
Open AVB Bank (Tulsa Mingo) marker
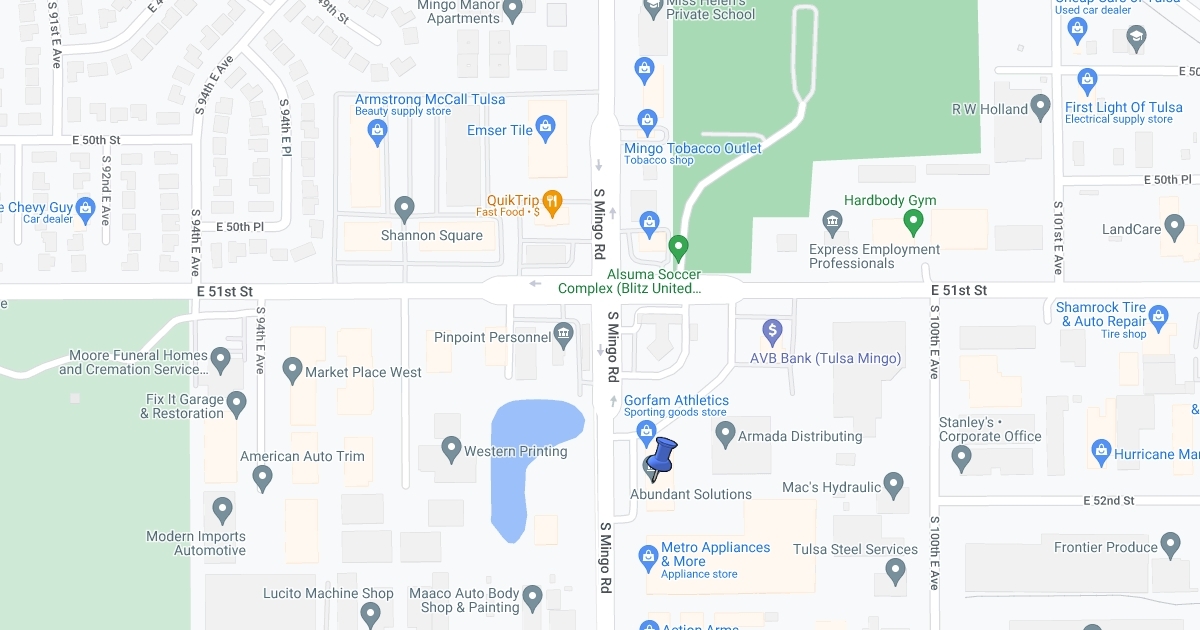tap(771, 330)
